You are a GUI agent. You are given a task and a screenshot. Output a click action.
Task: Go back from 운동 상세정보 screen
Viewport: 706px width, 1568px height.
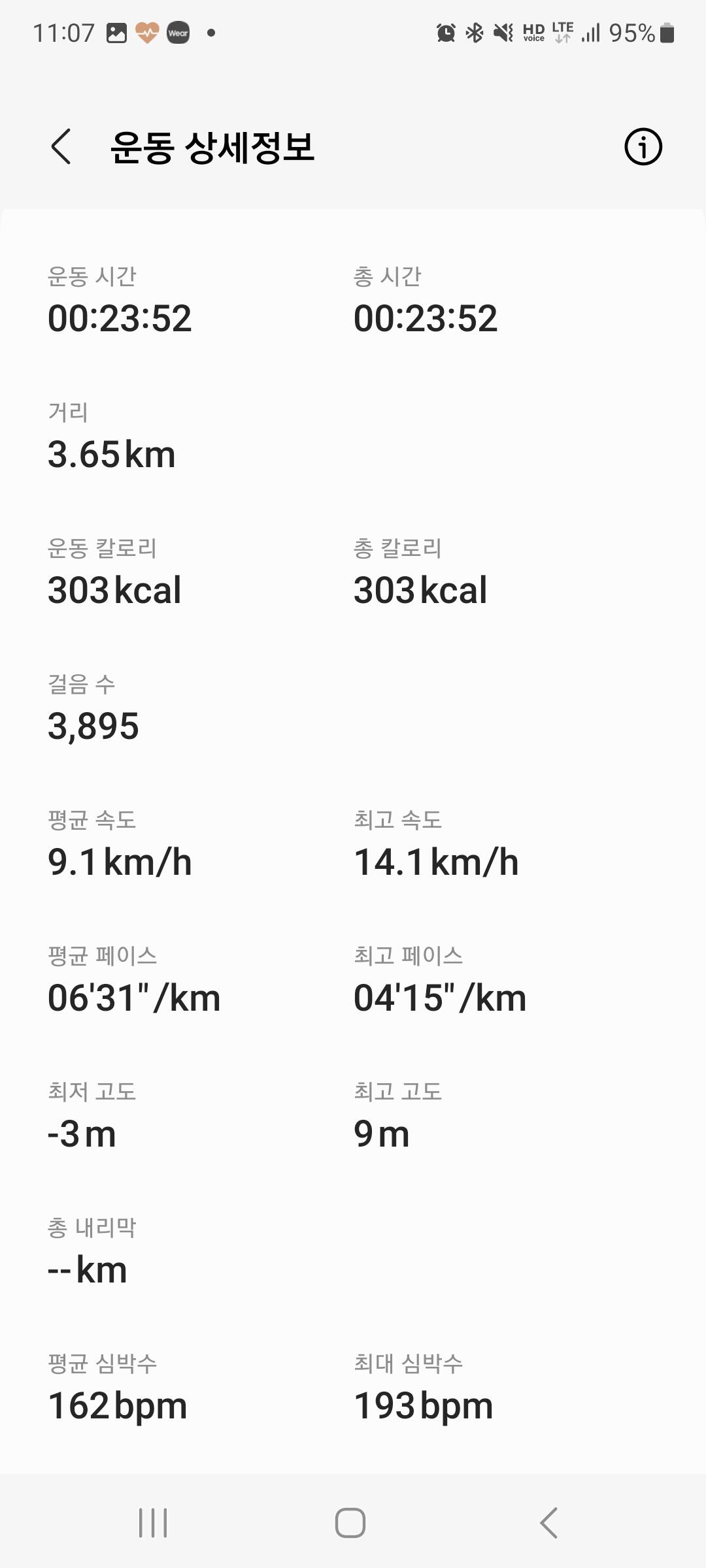(x=61, y=146)
